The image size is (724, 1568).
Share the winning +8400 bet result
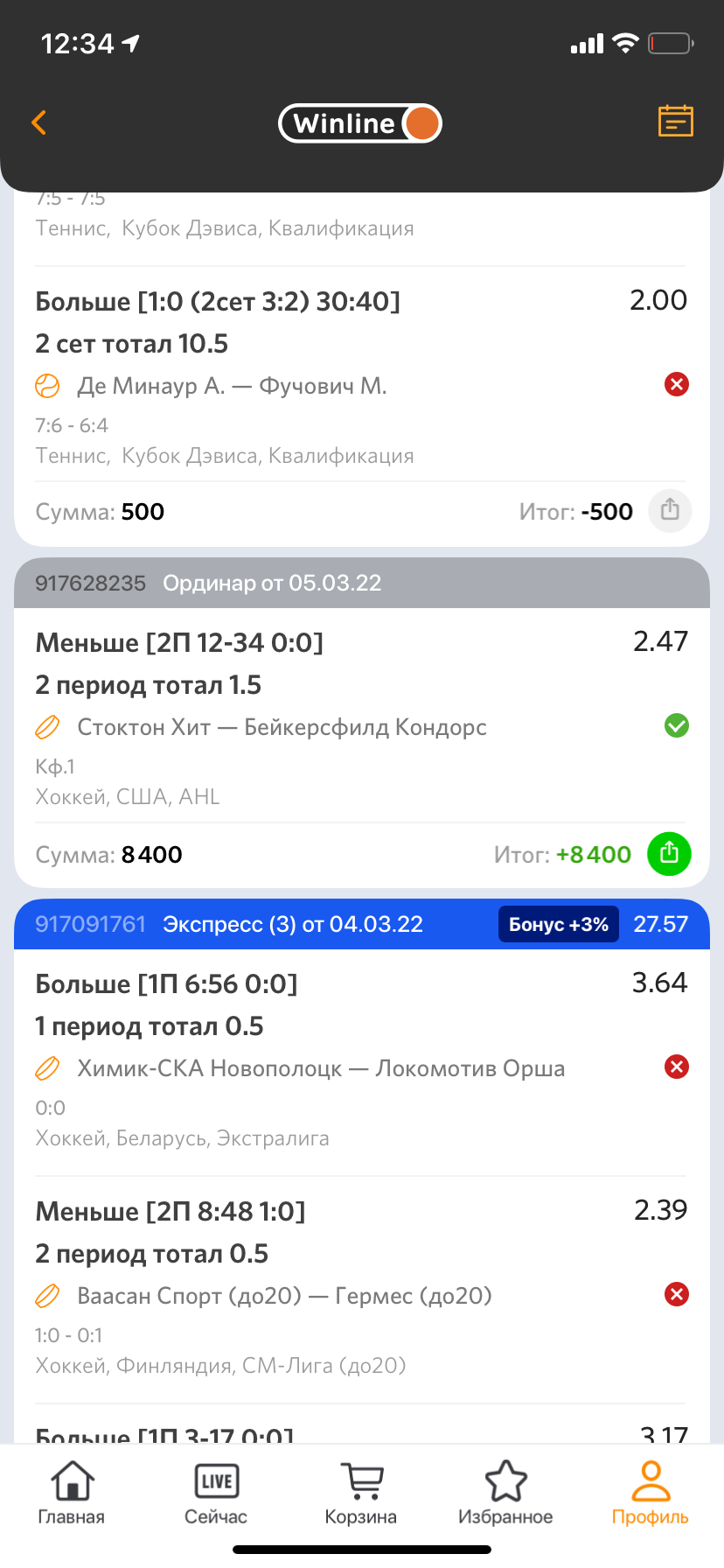670,853
